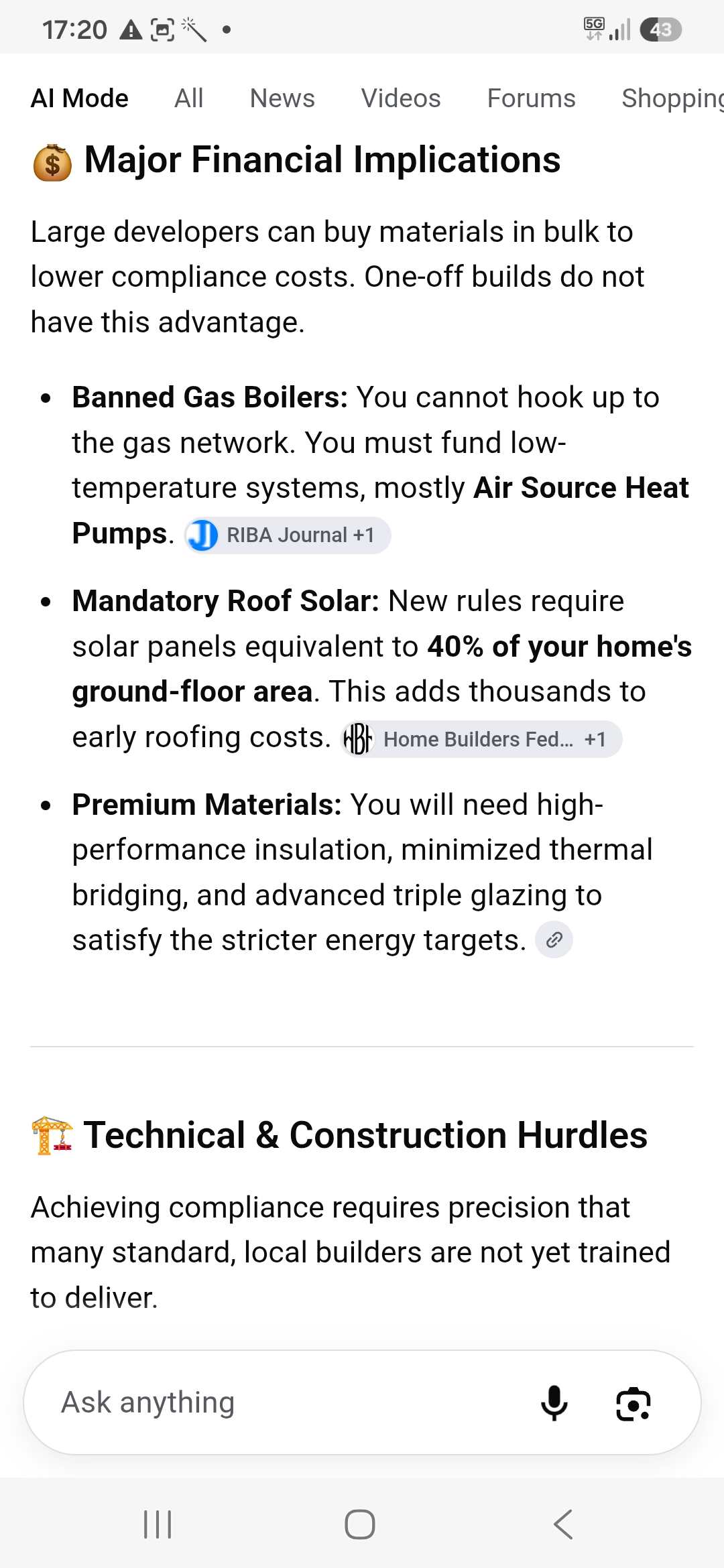Open camera lens search icon

tap(633, 1403)
